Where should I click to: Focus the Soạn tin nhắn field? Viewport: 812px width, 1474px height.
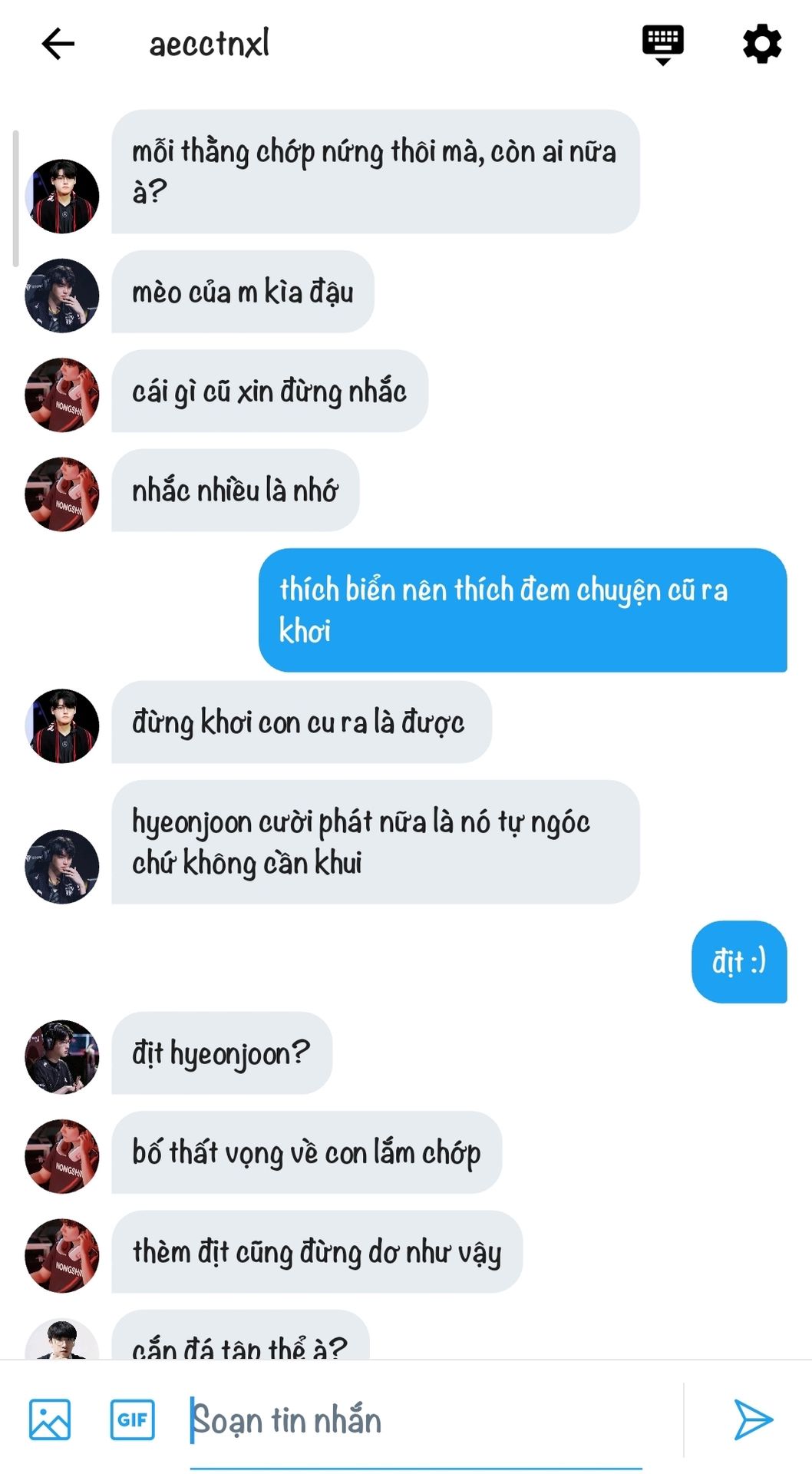pos(414,1420)
